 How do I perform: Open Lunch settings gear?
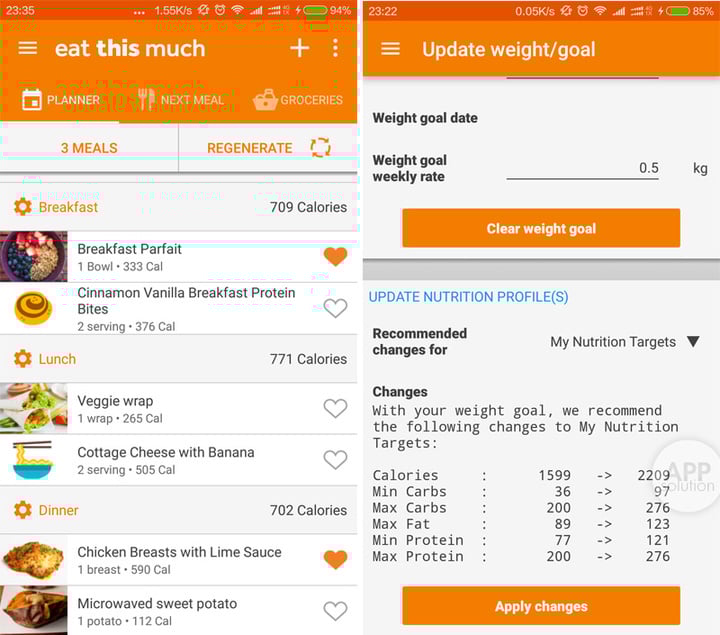tap(22, 359)
